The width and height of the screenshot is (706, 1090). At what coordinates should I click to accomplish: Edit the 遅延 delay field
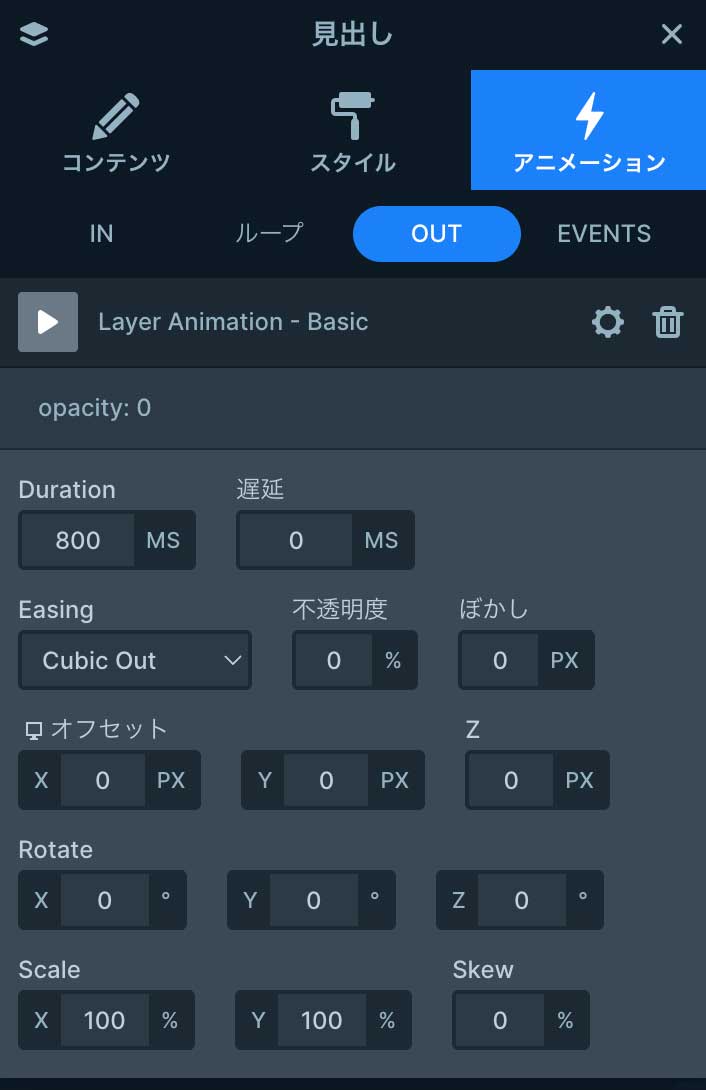coord(296,540)
